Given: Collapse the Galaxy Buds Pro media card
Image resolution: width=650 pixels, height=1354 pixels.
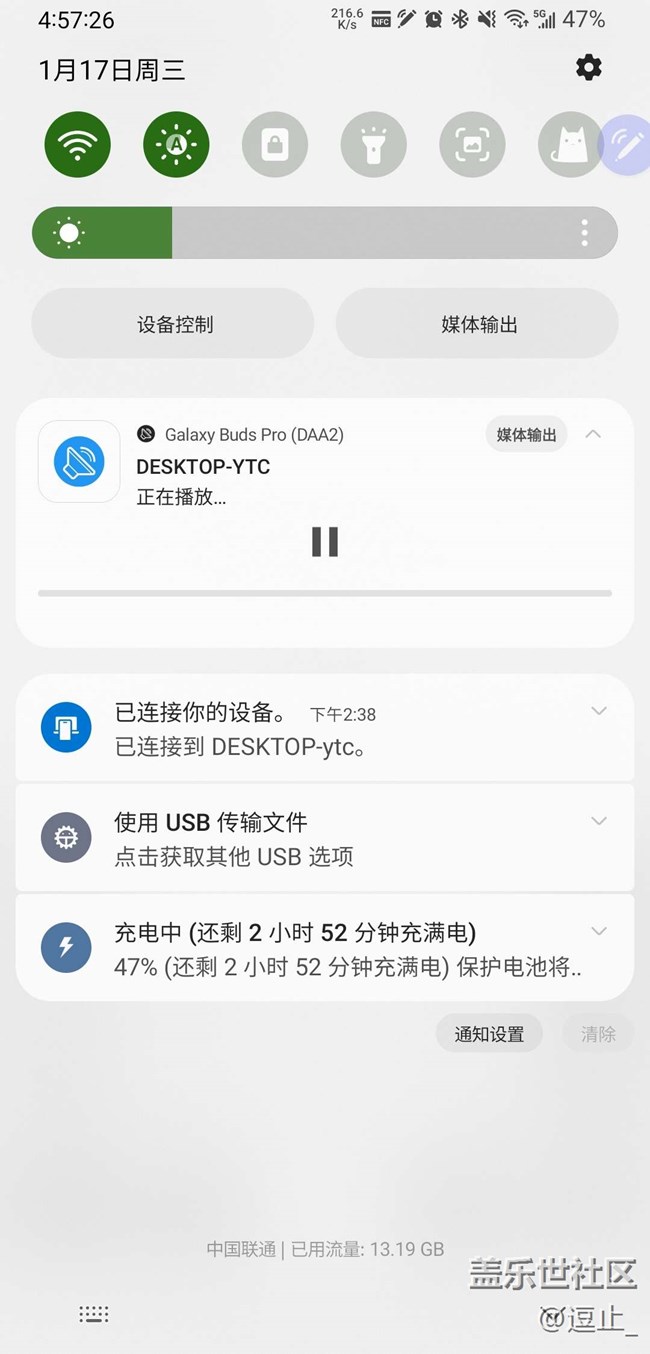Looking at the screenshot, I should (593, 434).
